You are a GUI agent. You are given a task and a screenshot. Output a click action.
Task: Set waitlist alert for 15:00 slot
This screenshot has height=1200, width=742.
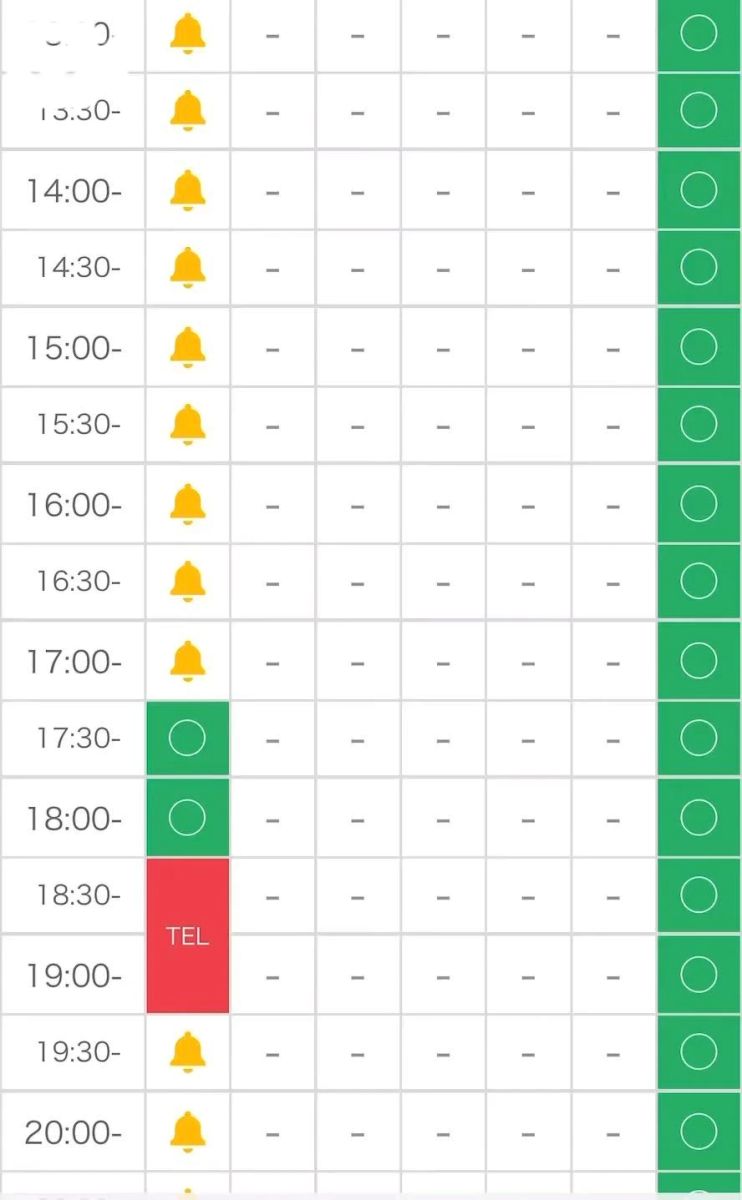187,347
